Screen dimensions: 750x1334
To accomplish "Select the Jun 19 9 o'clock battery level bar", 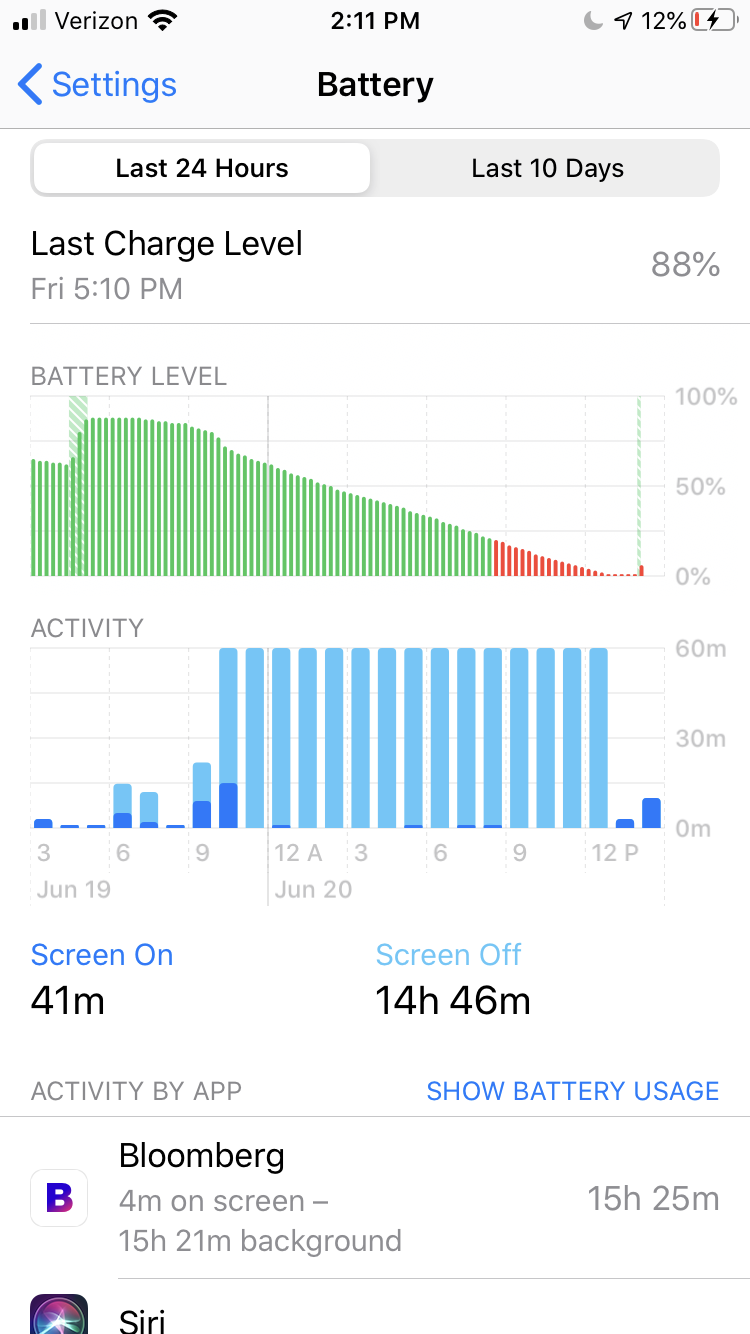I will [194, 500].
